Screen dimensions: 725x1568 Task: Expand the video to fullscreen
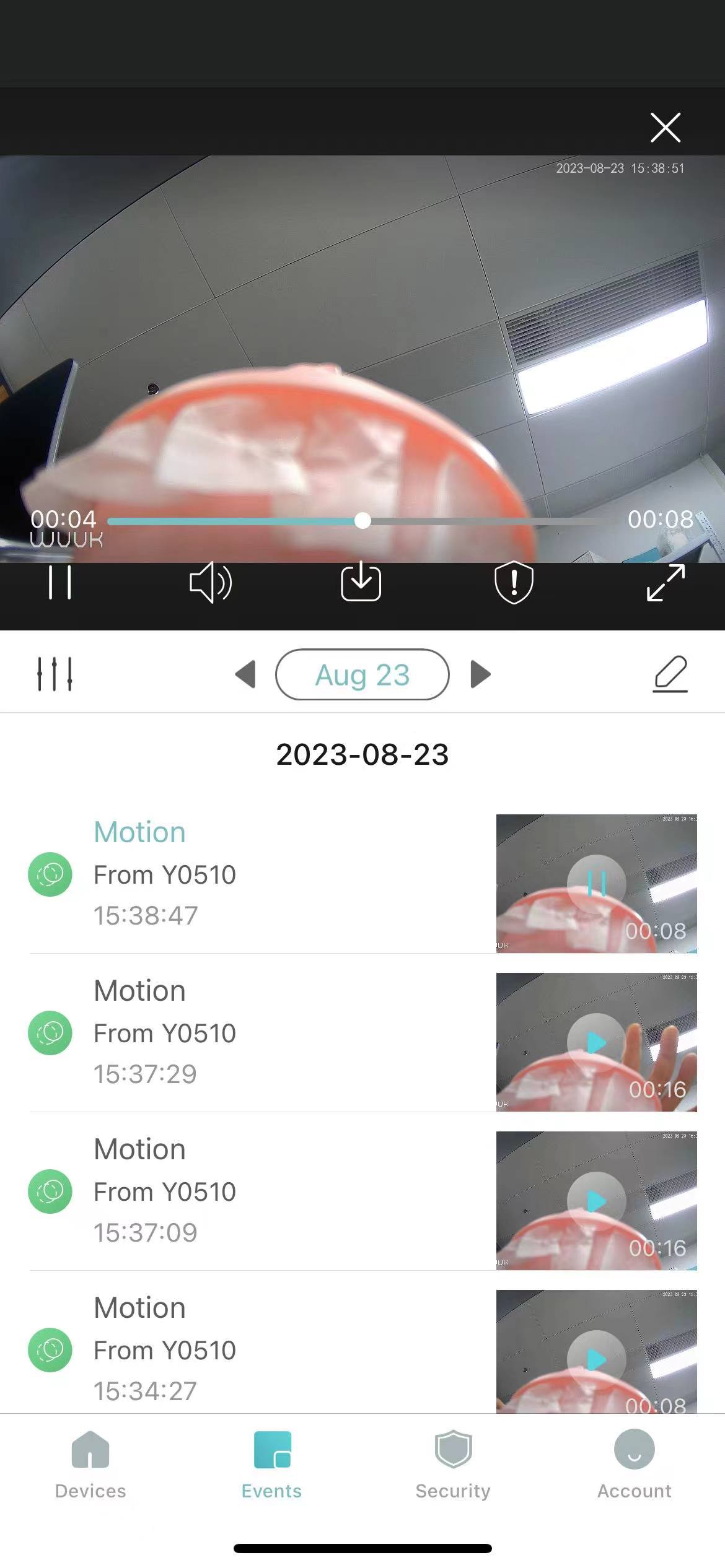pyautogui.click(x=666, y=582)
